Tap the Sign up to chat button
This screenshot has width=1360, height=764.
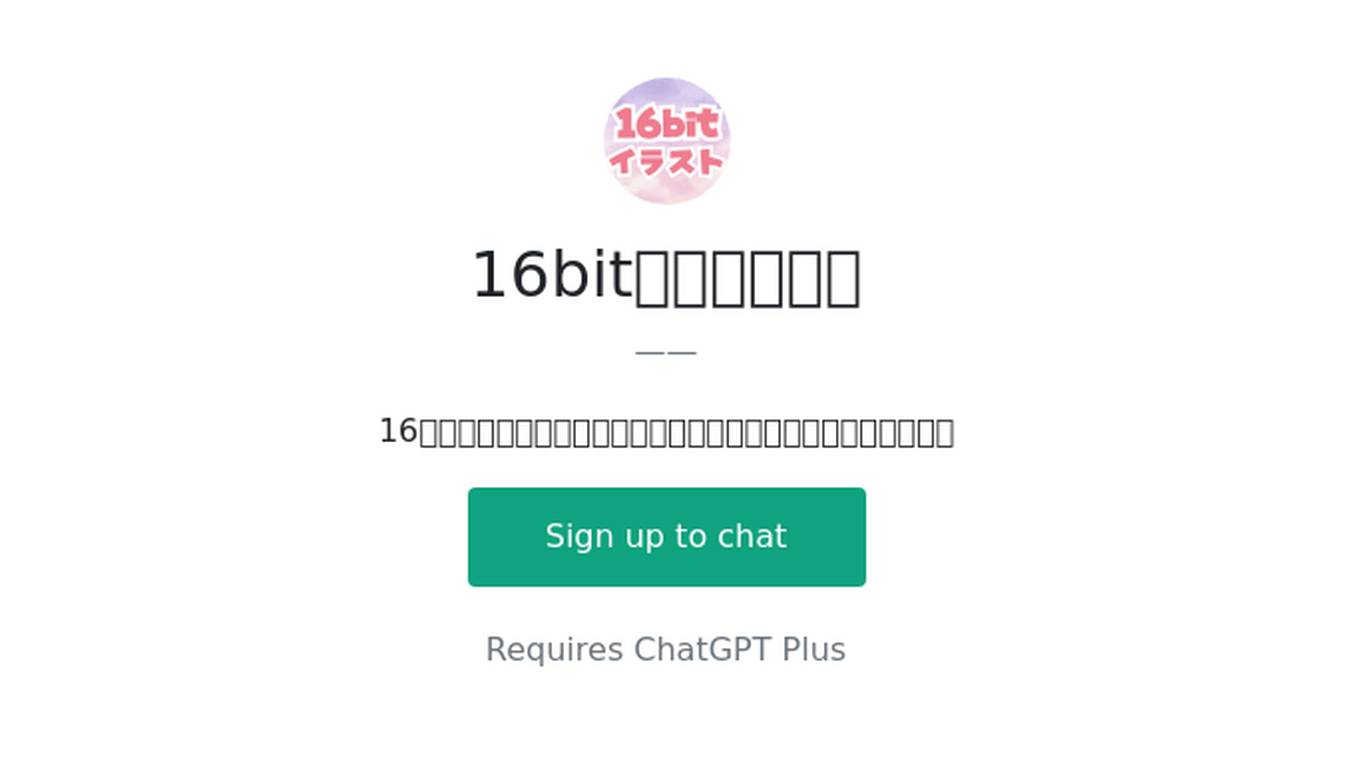666,537
